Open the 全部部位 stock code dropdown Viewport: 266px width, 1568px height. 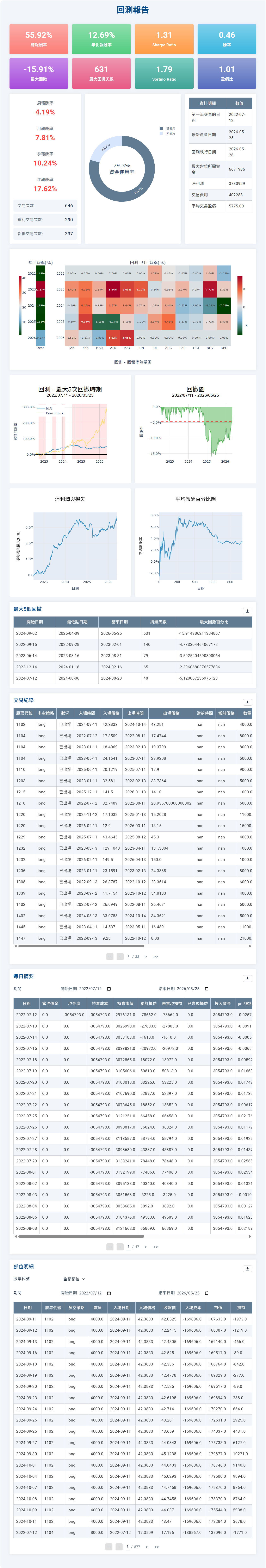pos(74,1279)
